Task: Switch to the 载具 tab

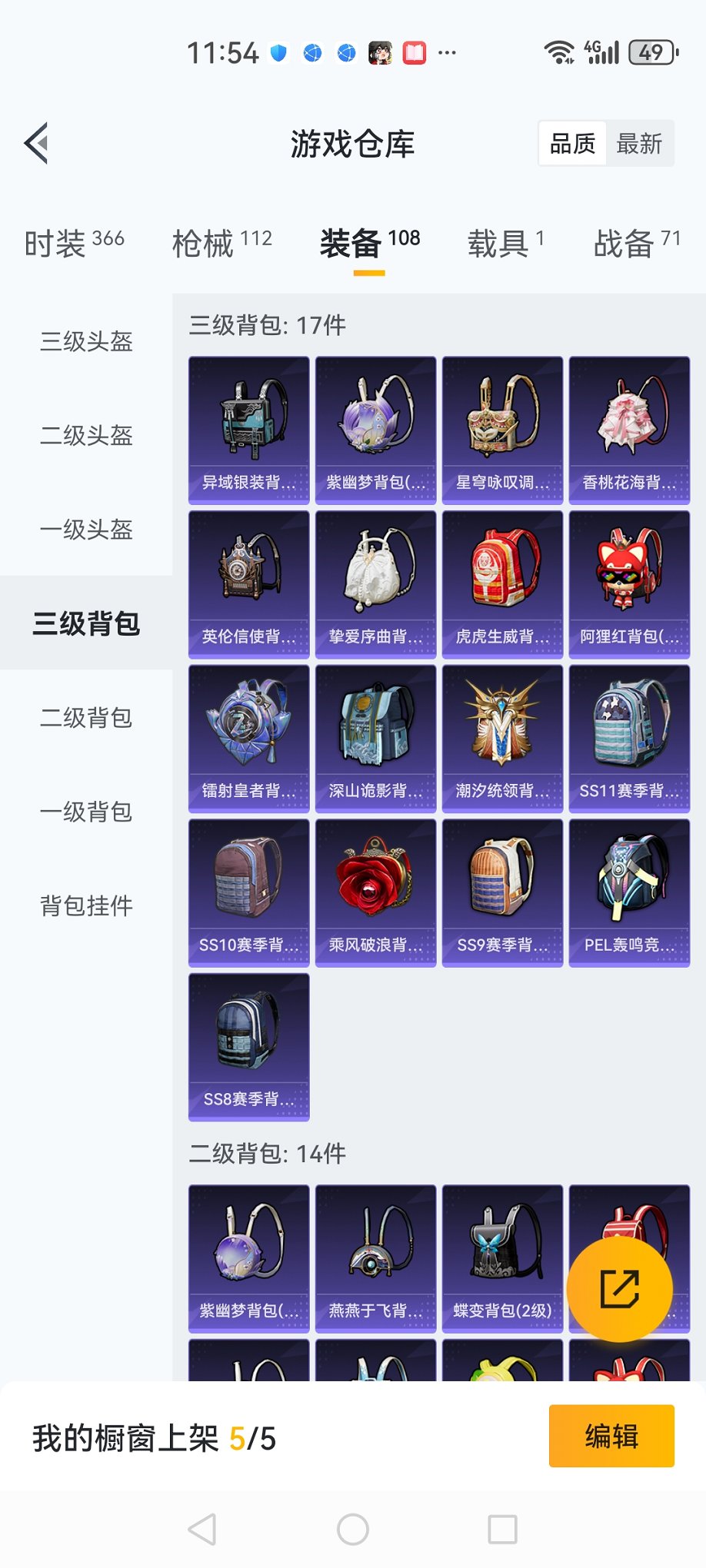Action: (x=505, y=243)
